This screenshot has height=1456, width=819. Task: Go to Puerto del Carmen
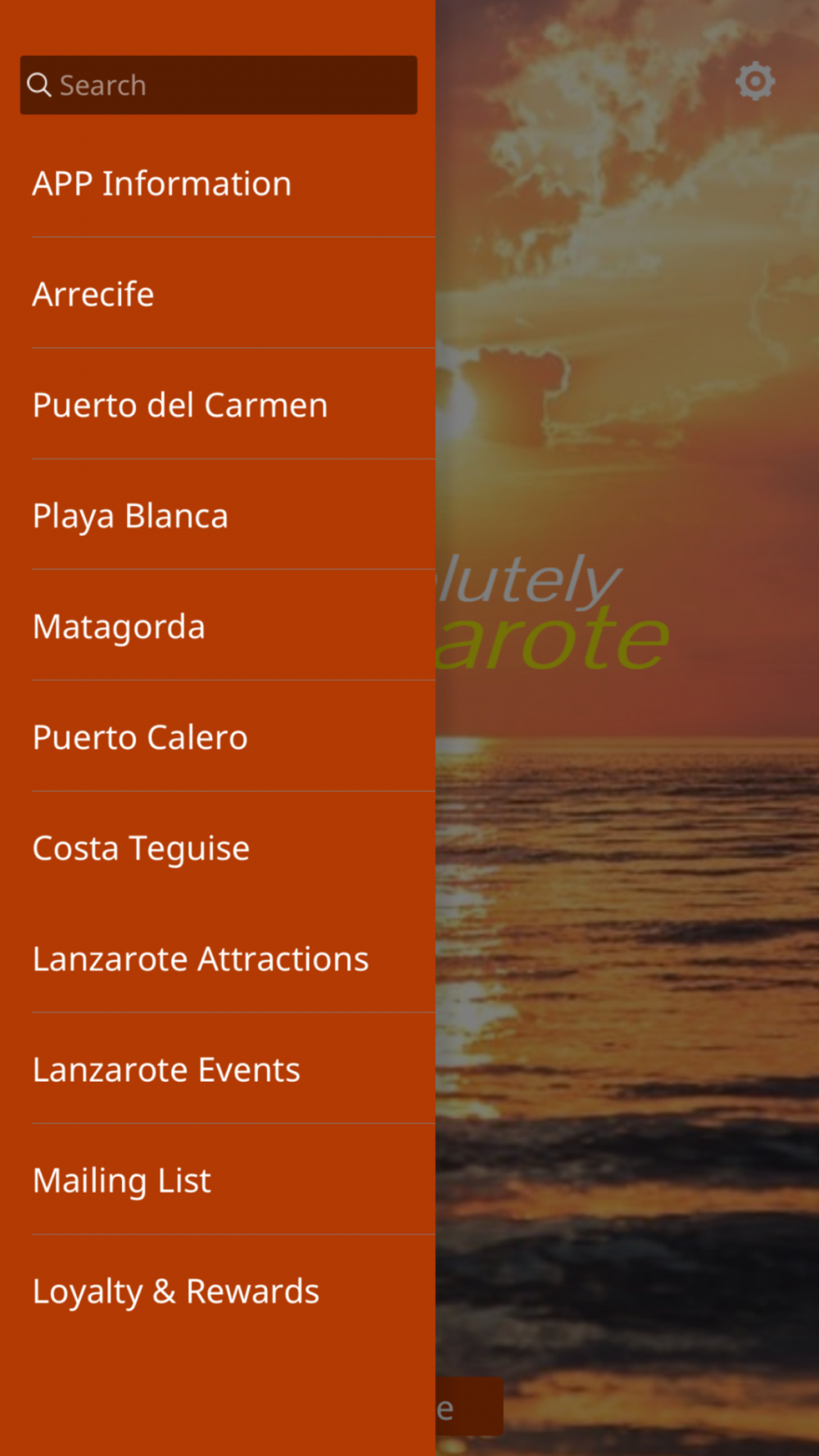coord(218,405)
